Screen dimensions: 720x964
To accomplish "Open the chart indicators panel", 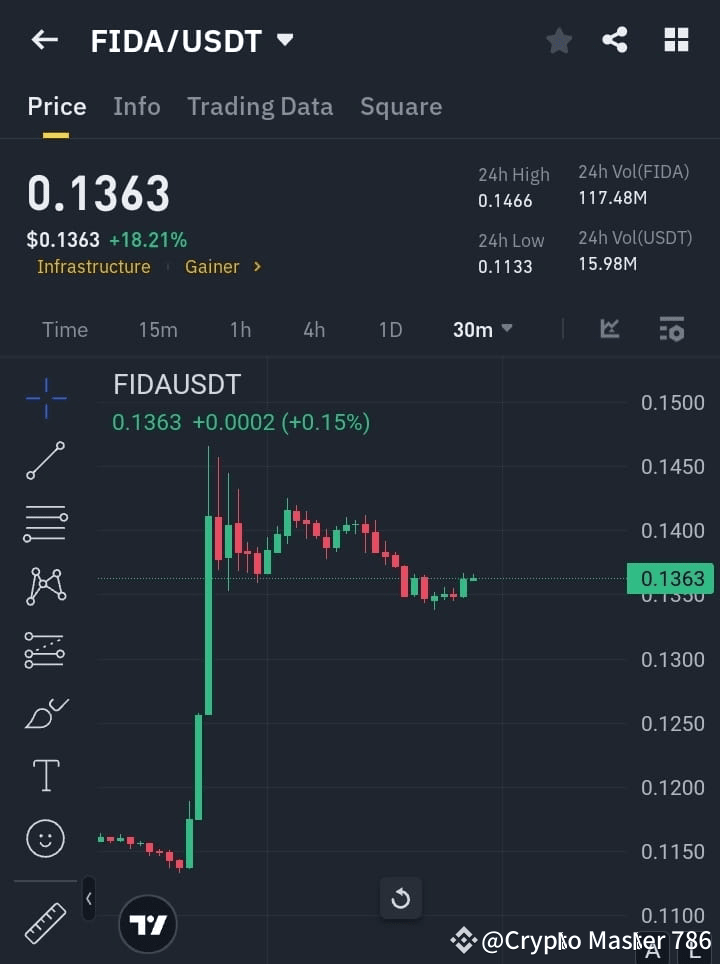I will click(x=609, y=329).
